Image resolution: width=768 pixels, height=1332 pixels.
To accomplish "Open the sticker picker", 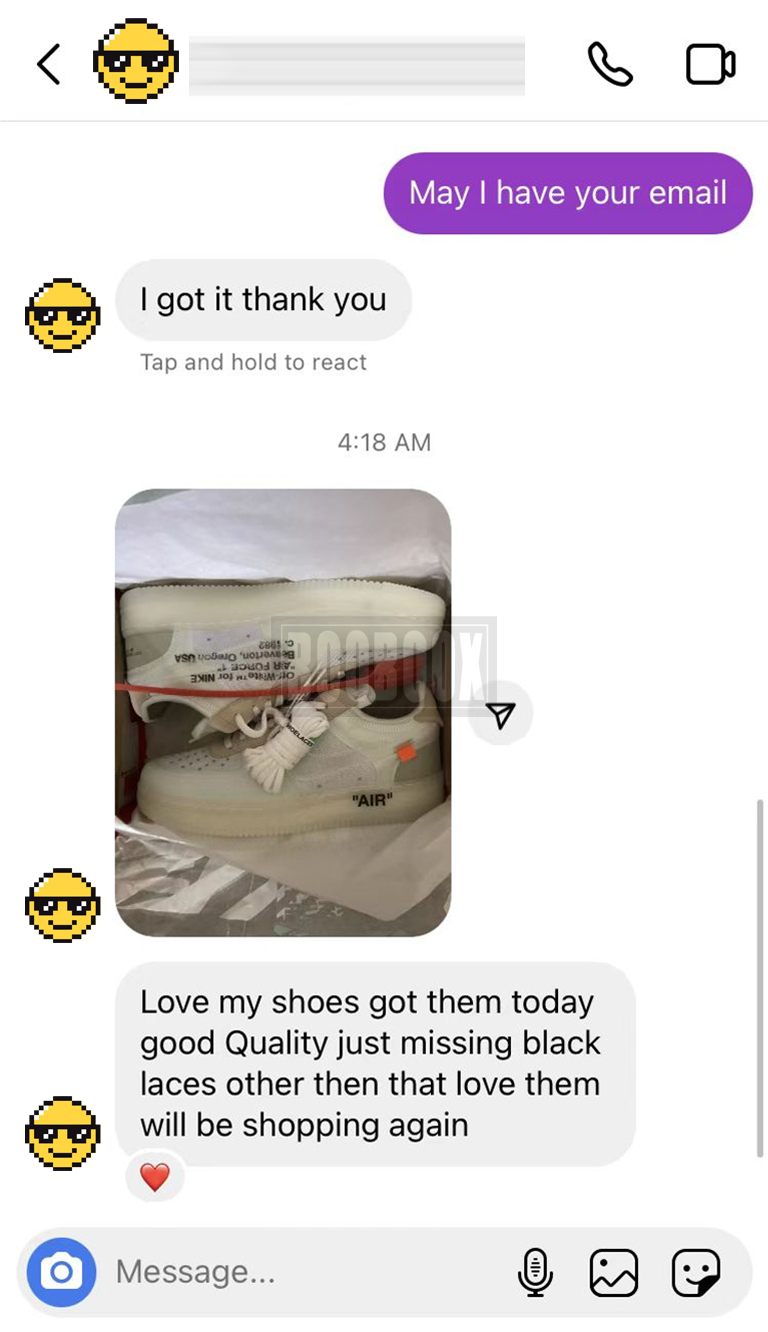I will 695,1272.
